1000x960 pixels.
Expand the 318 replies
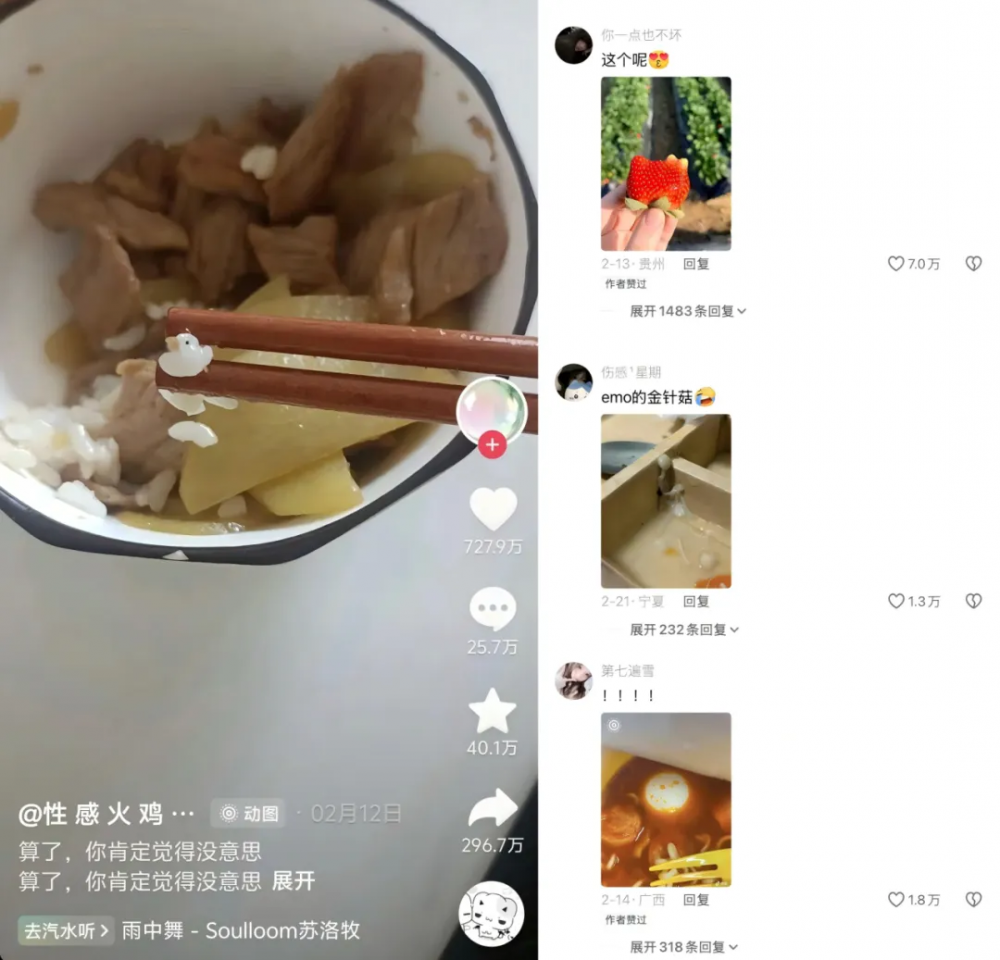(684, 947)
